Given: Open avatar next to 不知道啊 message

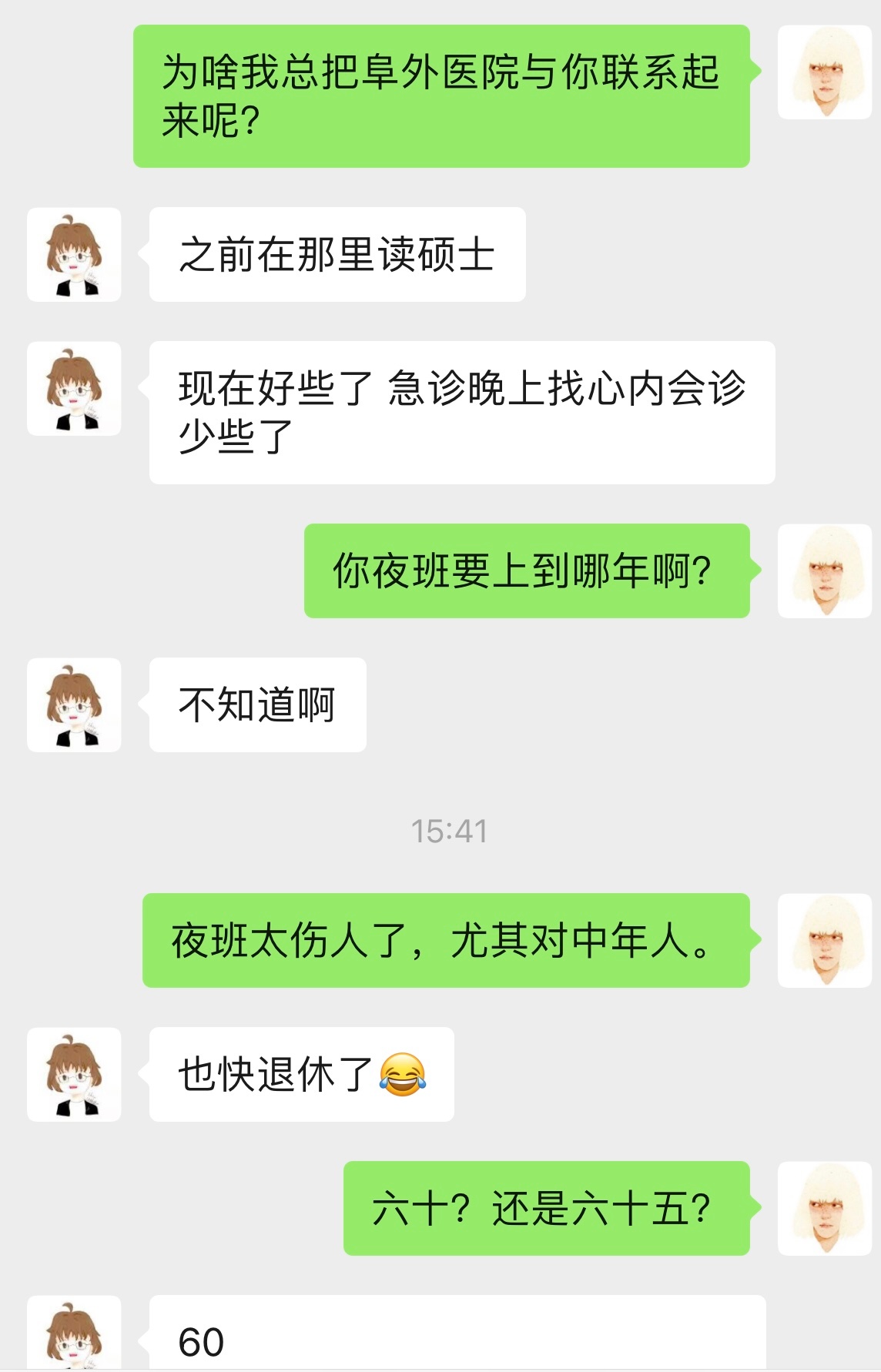Looking at the screenshot, I should (x=74, y=705).
